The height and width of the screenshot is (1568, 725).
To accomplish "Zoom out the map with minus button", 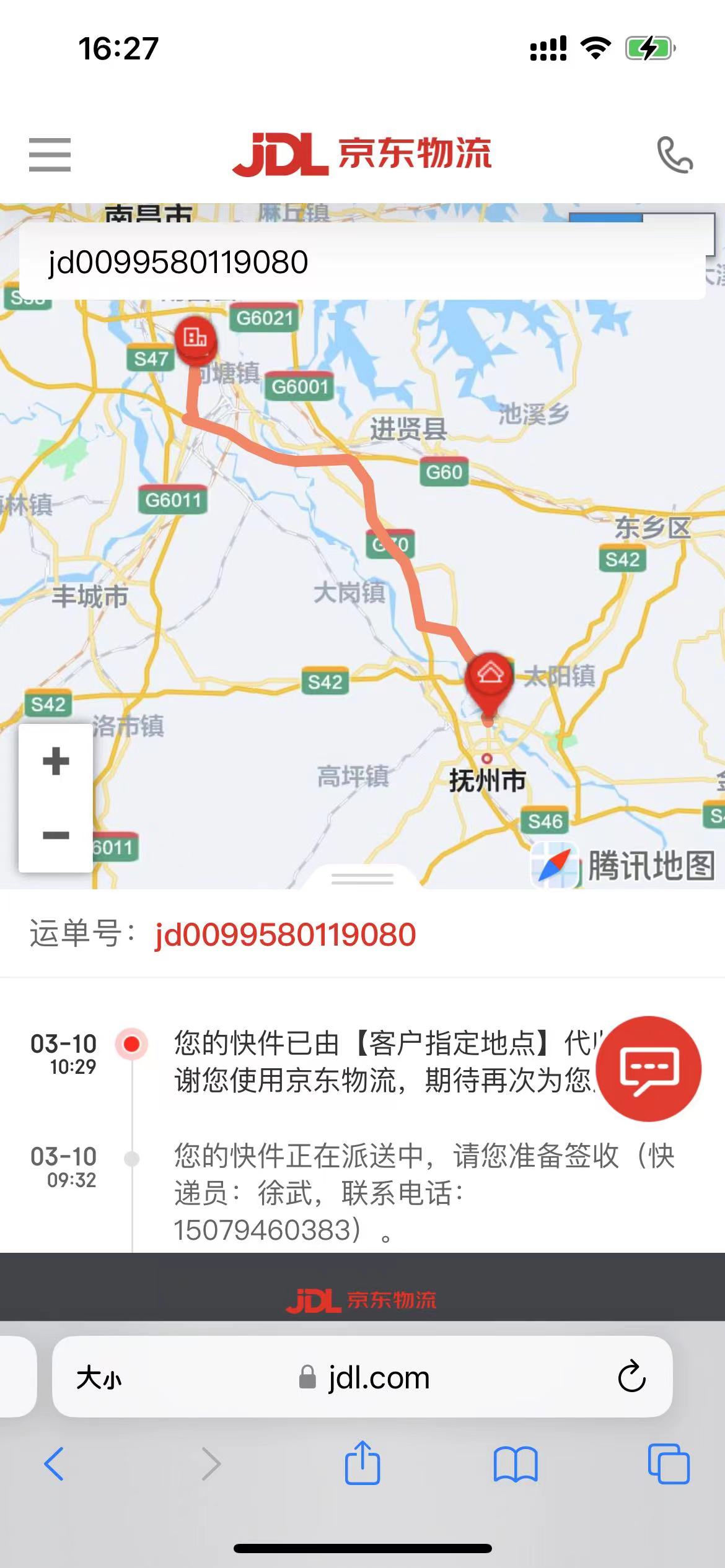I will tap(56, 835).
